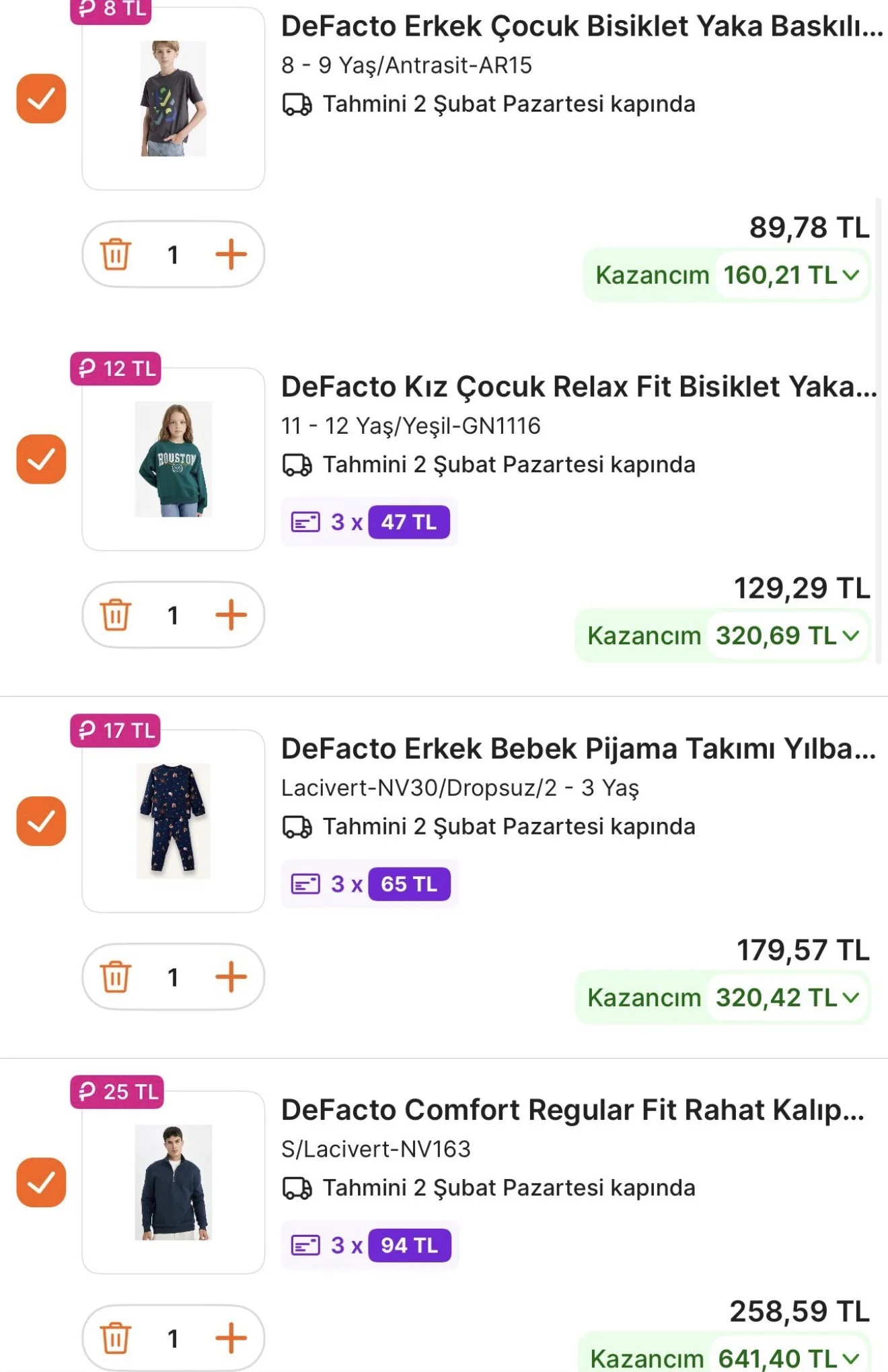The height and width of the screenshot is (1372, 888).
Task: Increase quantity of the 179,57 TL pajama set
Action: pos(231,977)
